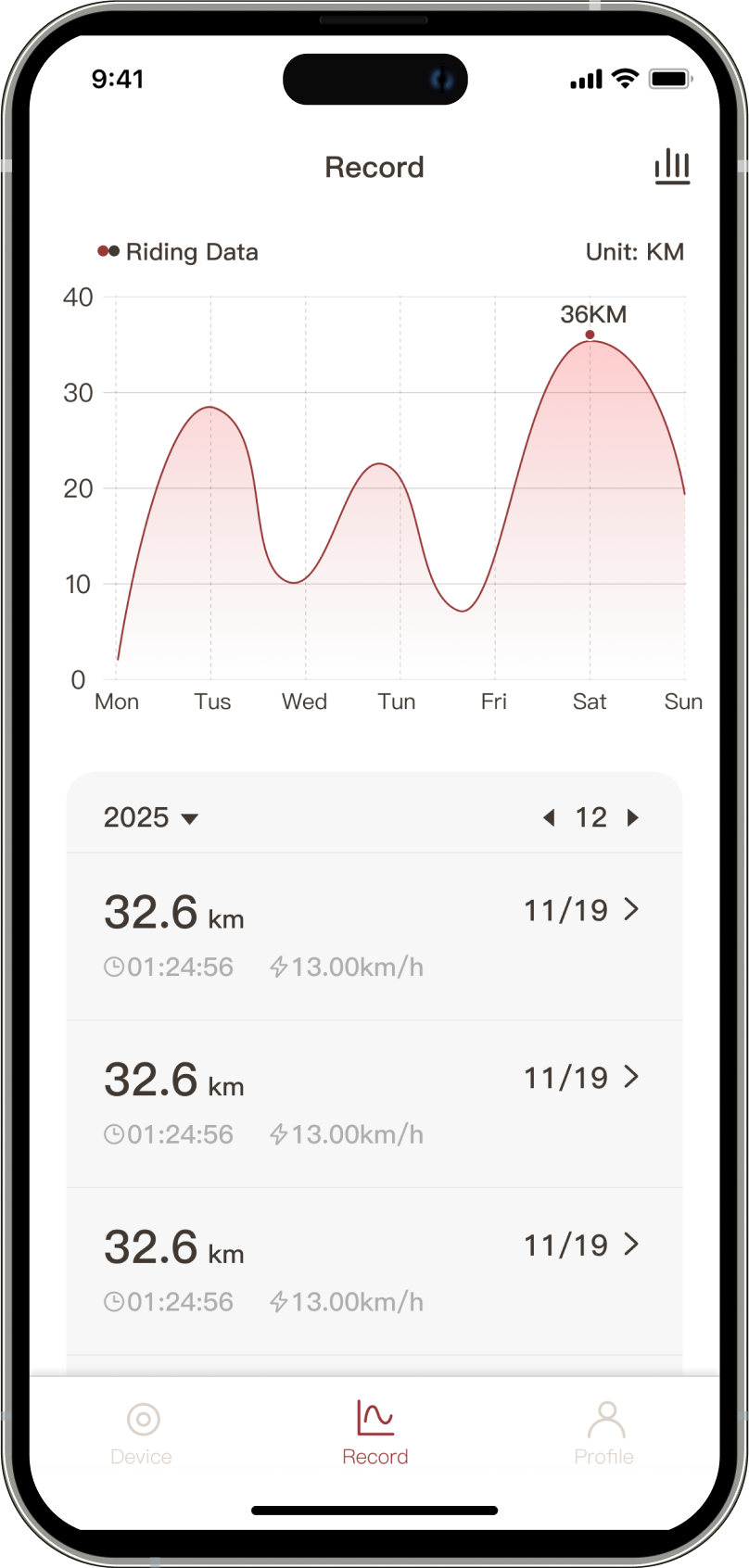This screenshot has height=1568, width=749.
Task: Go to the previous month before 12
Action: [x=549, y=817]
